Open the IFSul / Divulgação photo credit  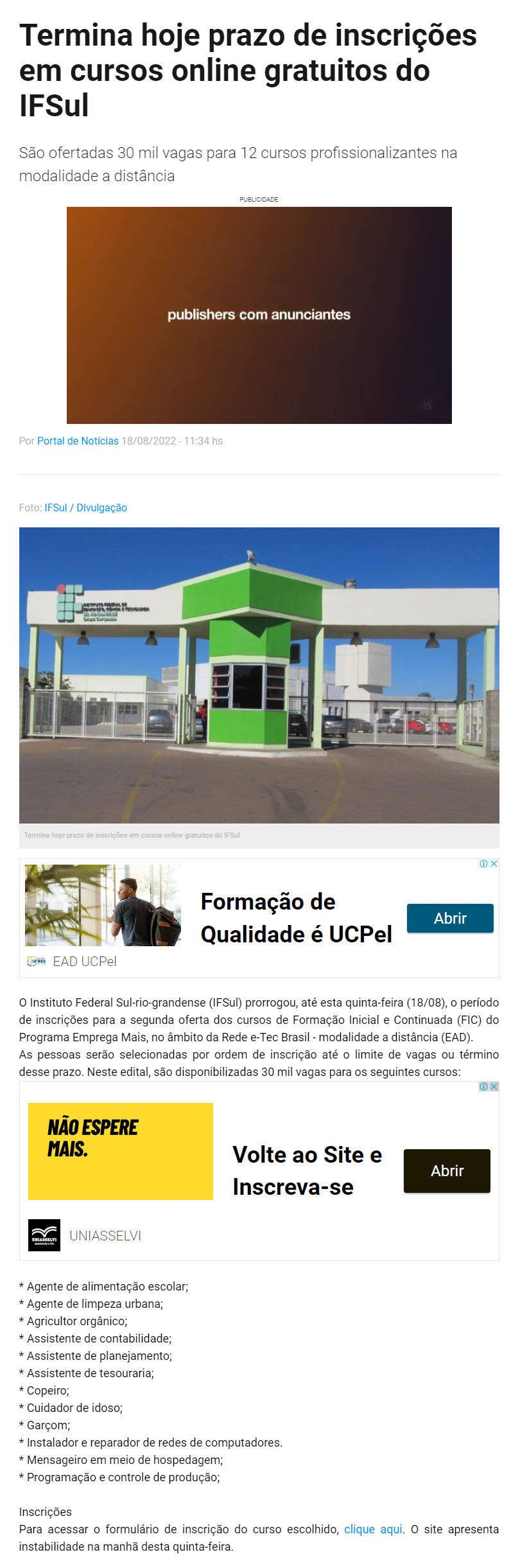[x=85, y=507]
